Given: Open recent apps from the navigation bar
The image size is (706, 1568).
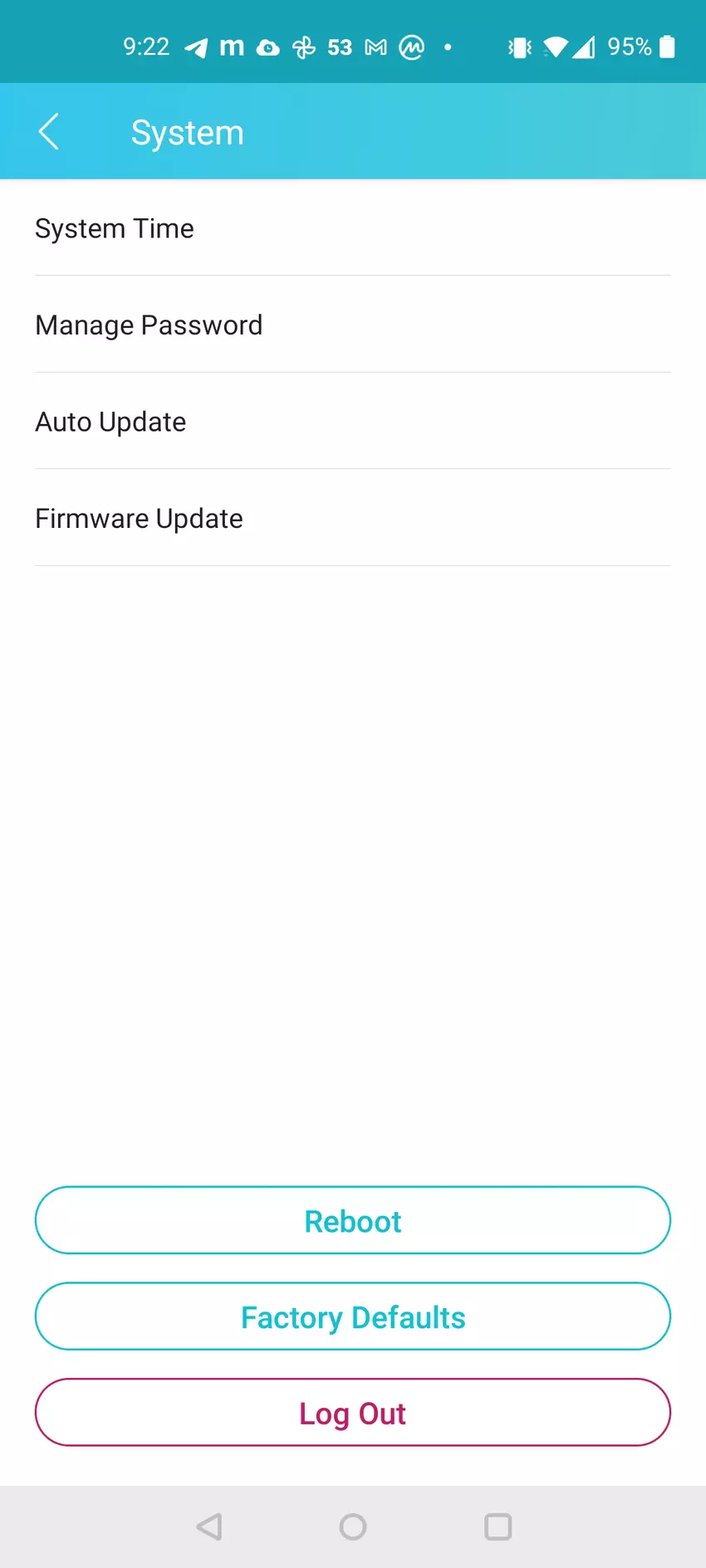Looking at the screenshot, I should (498, 1526).
